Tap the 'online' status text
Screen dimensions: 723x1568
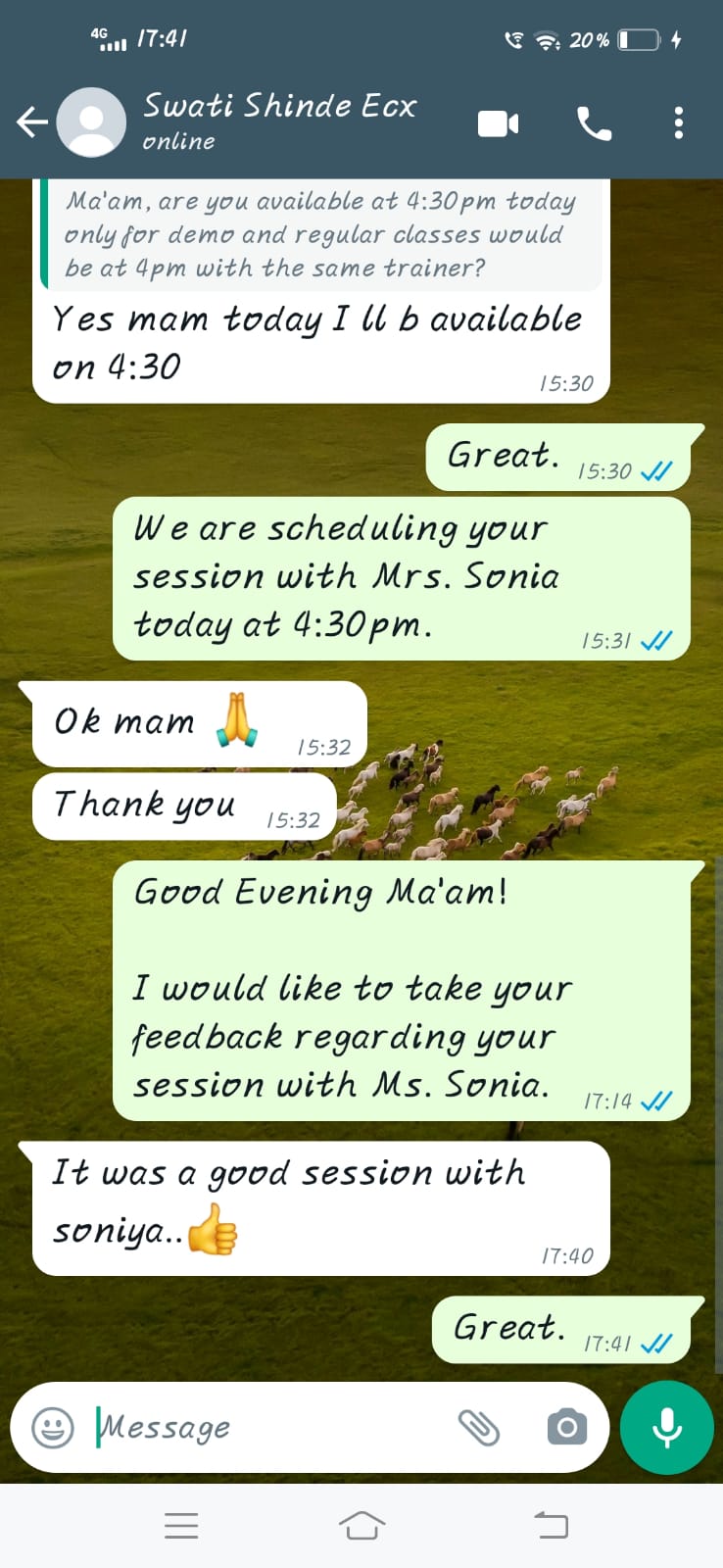click(183, 142)
